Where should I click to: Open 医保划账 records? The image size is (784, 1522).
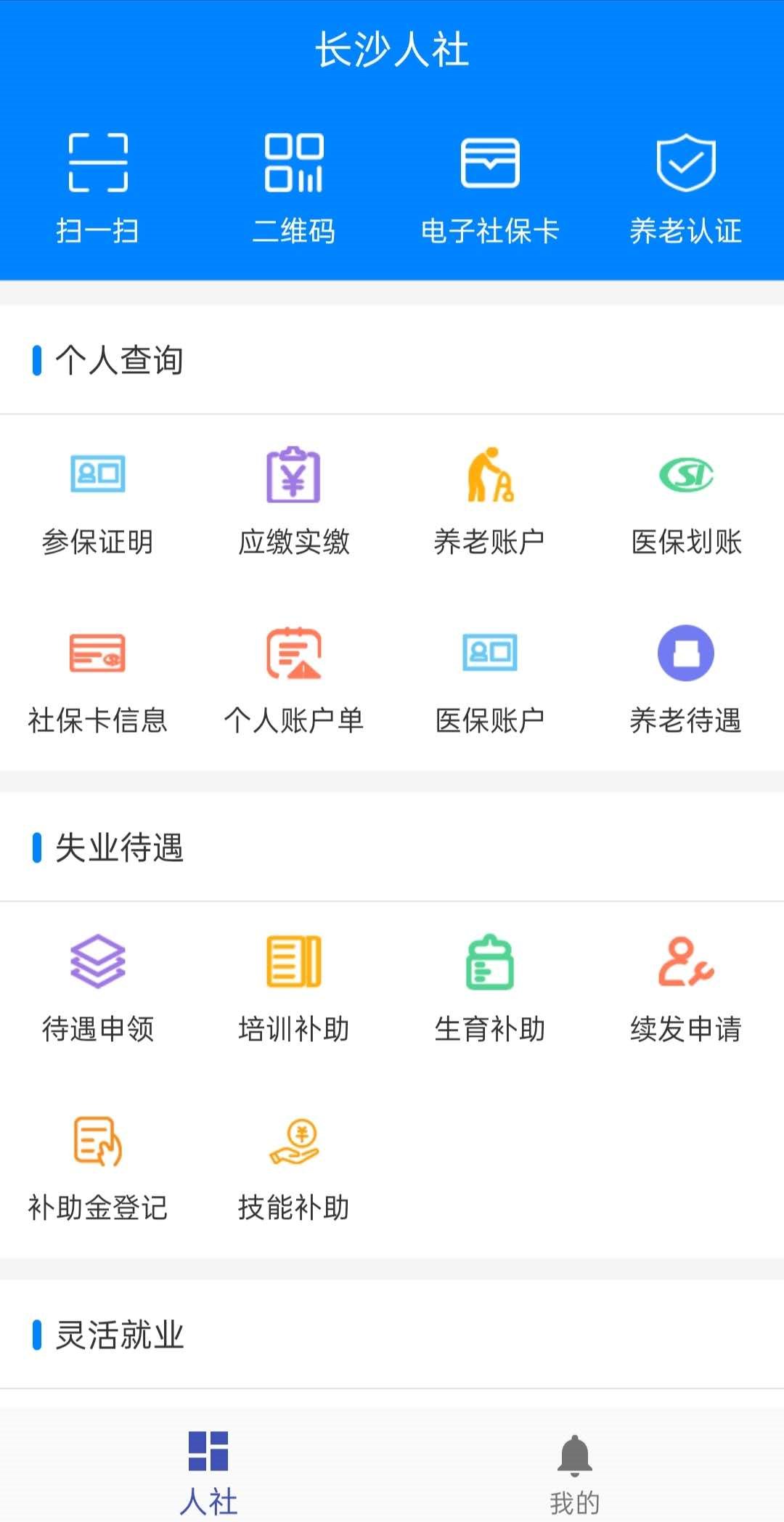686,501
